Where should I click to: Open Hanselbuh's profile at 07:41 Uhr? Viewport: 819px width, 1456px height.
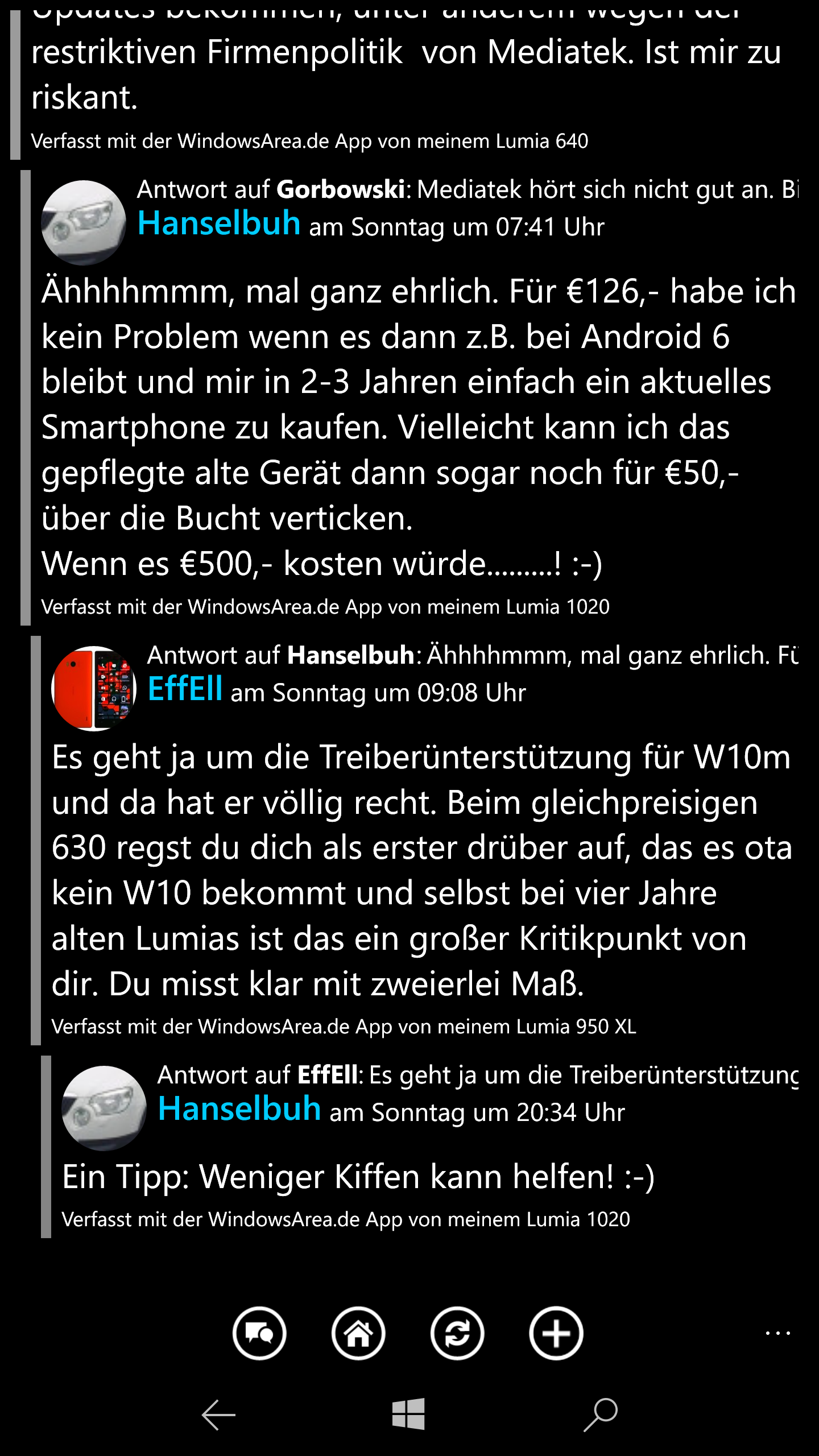tap(219, 223)
